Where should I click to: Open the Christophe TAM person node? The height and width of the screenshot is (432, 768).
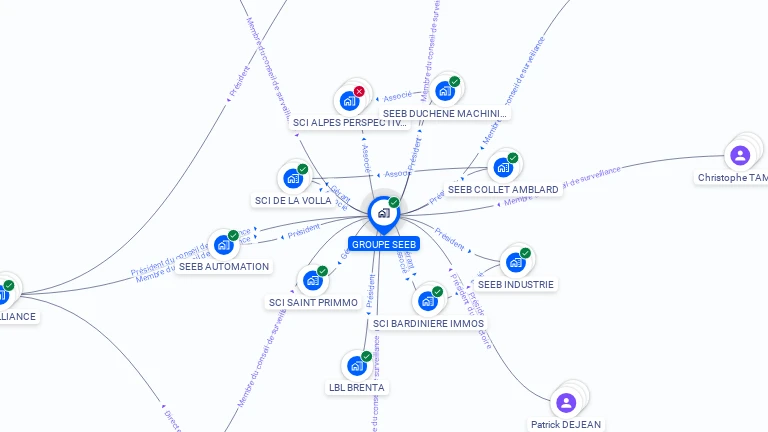click(x=739, y=155)
